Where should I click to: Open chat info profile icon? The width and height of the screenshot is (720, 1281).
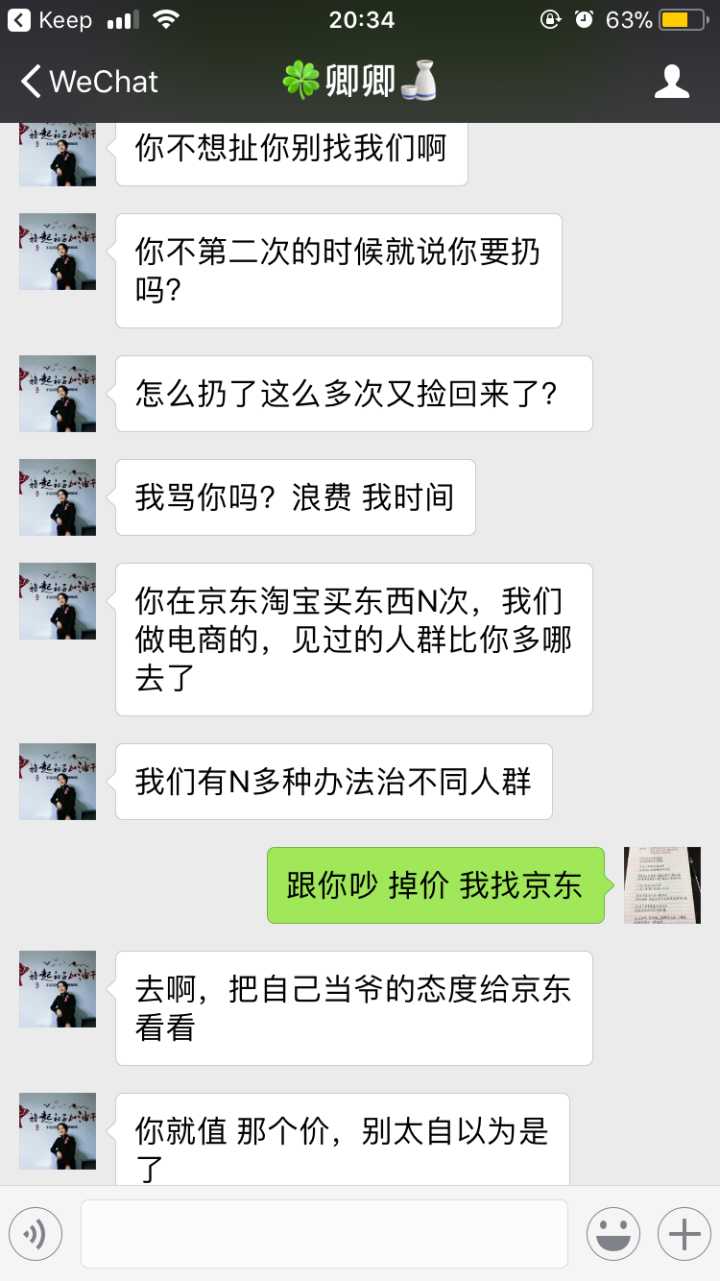click(x=672, y=82)
